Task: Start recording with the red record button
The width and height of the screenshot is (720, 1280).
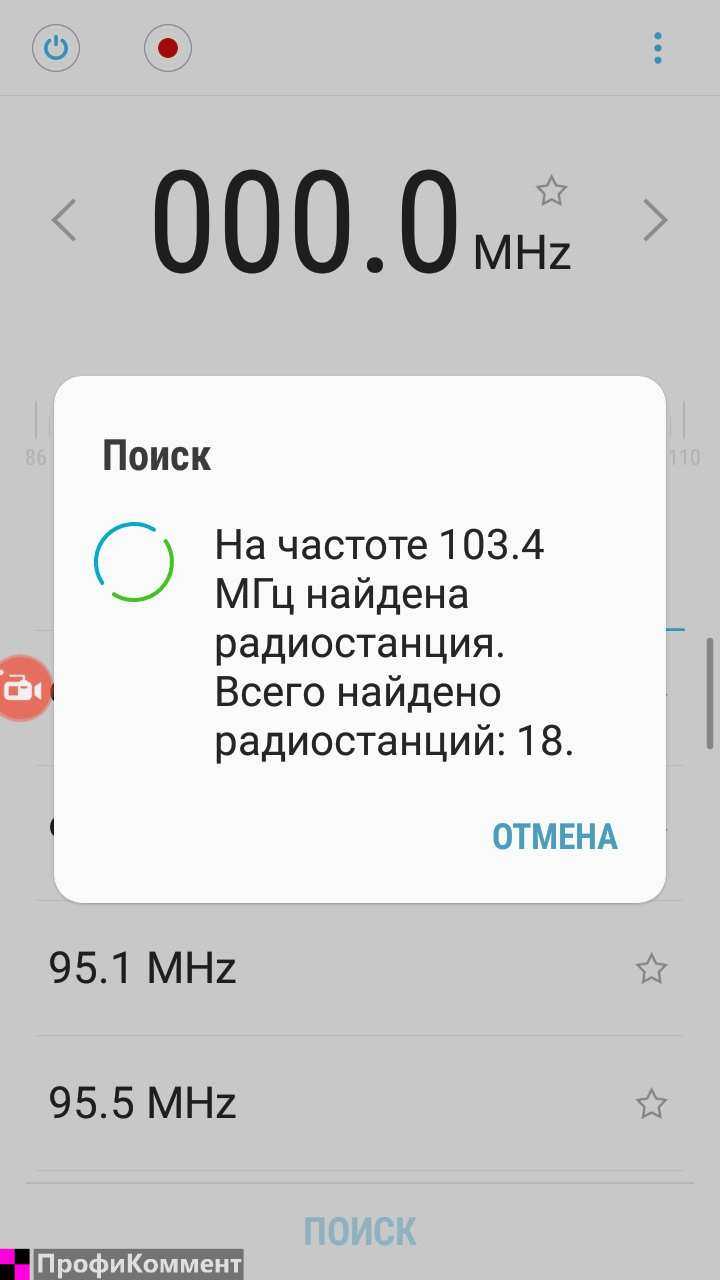Action: (167, 48)
